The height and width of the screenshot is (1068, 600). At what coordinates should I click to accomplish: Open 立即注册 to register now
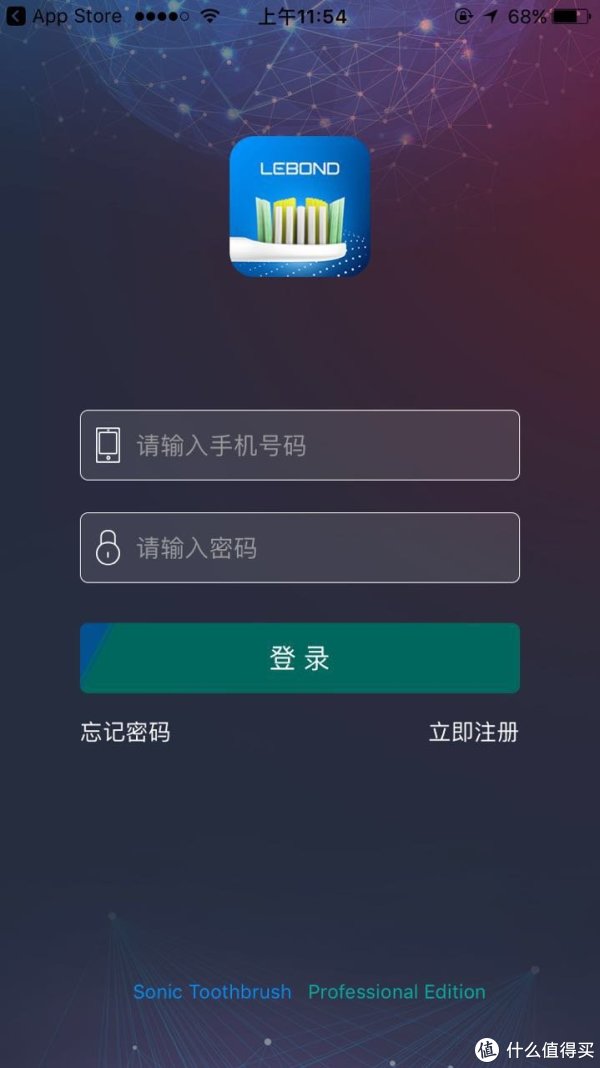473,732
